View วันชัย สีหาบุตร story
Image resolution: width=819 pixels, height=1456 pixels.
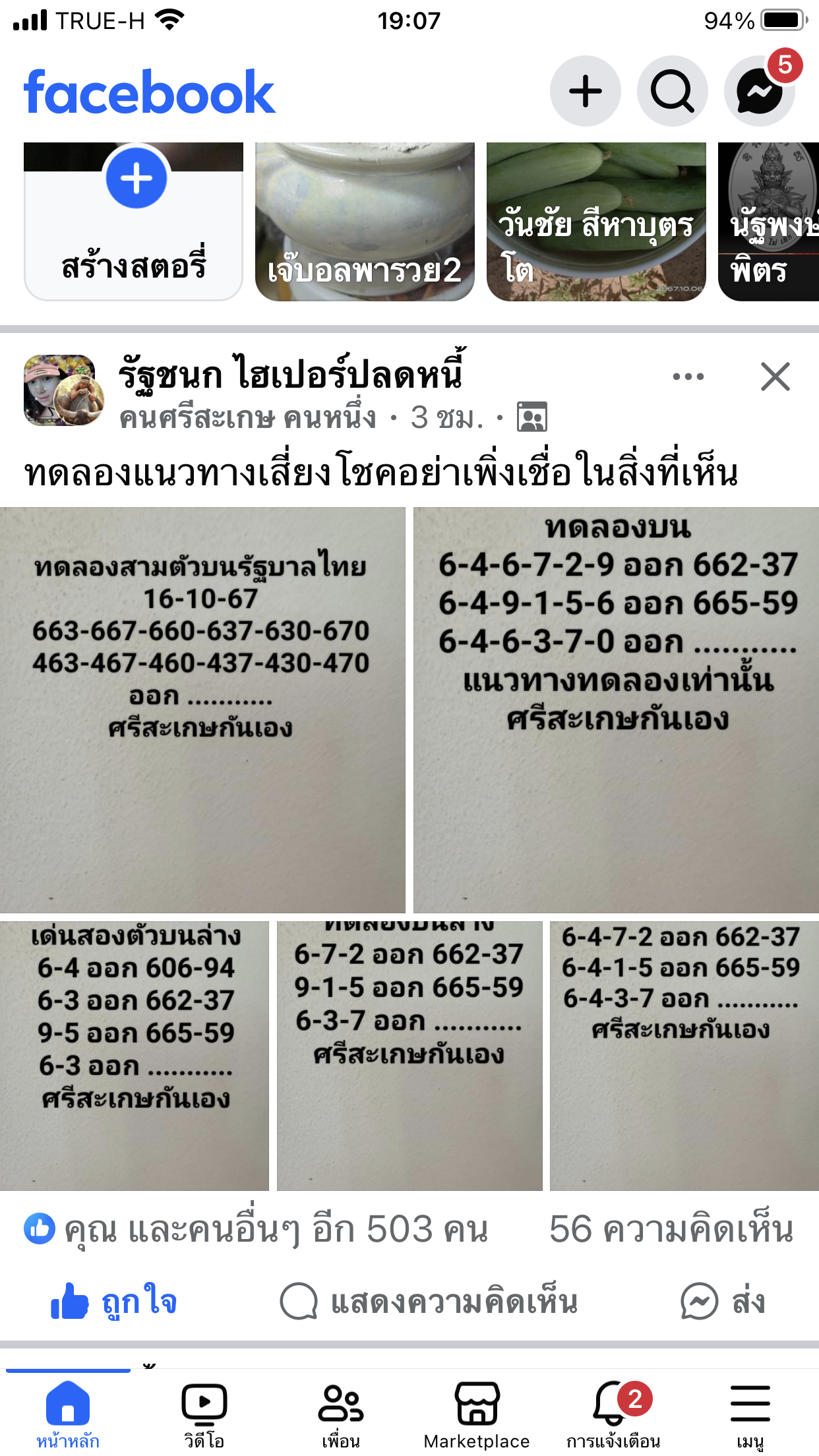(596, 222)
